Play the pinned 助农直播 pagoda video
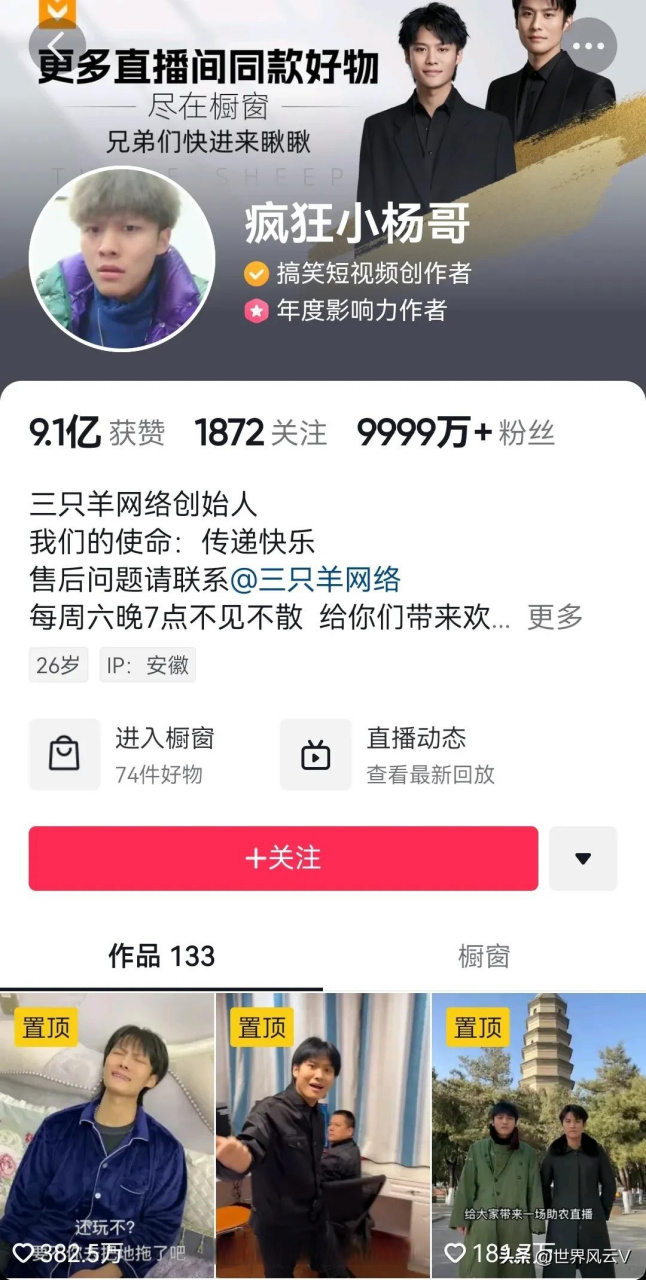646x1280 pixels. 539,1135
